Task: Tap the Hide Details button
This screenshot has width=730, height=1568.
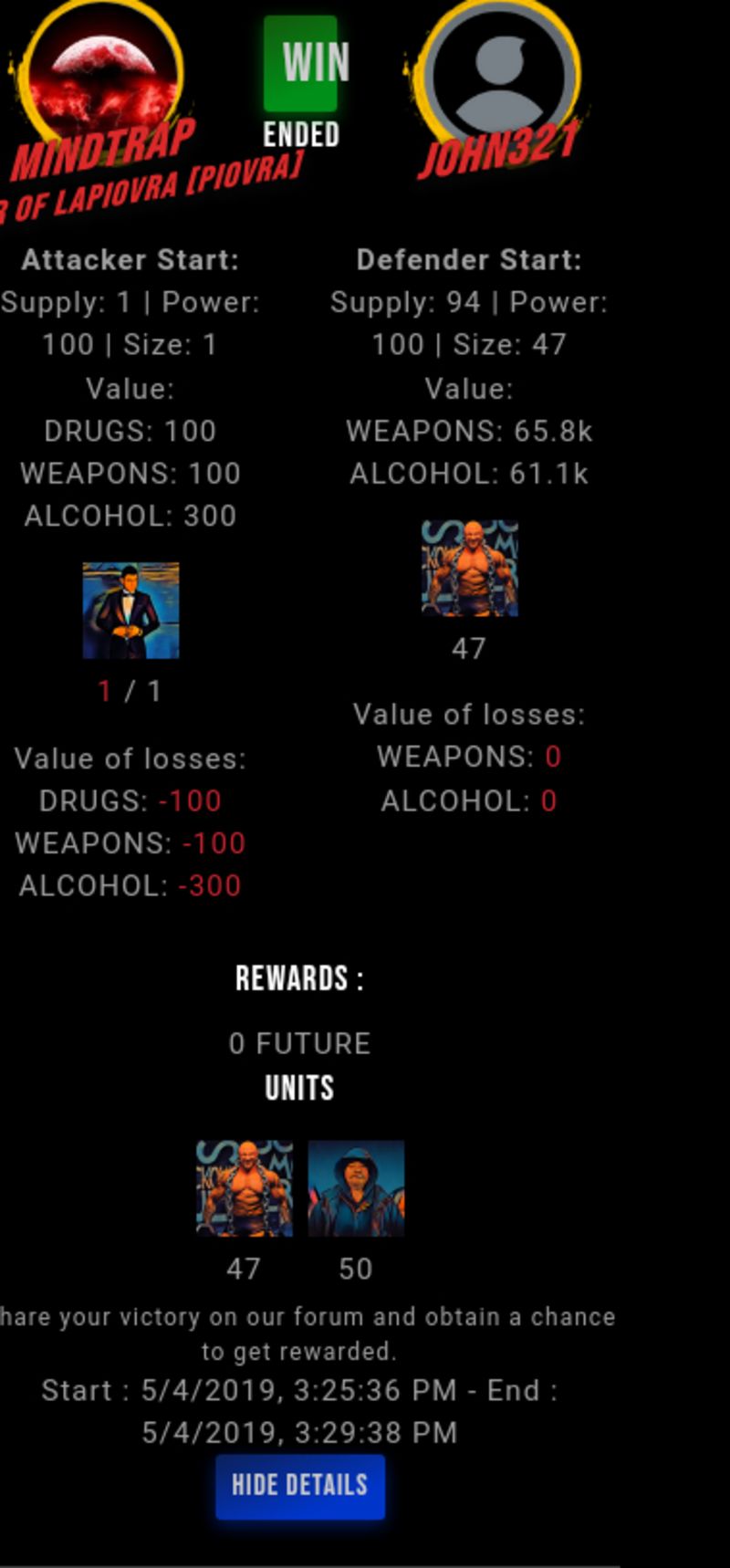Action: click(300, 1486)
